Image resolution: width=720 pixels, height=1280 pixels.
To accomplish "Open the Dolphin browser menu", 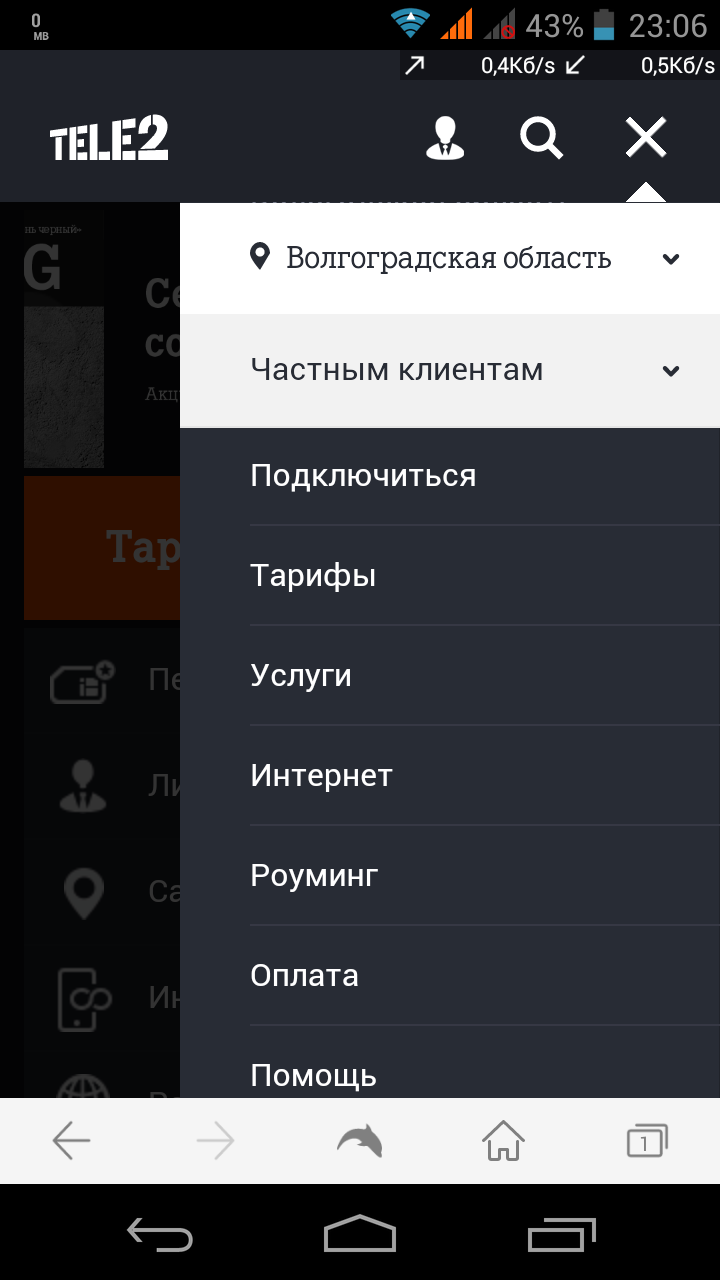I will click(360, 1140).
